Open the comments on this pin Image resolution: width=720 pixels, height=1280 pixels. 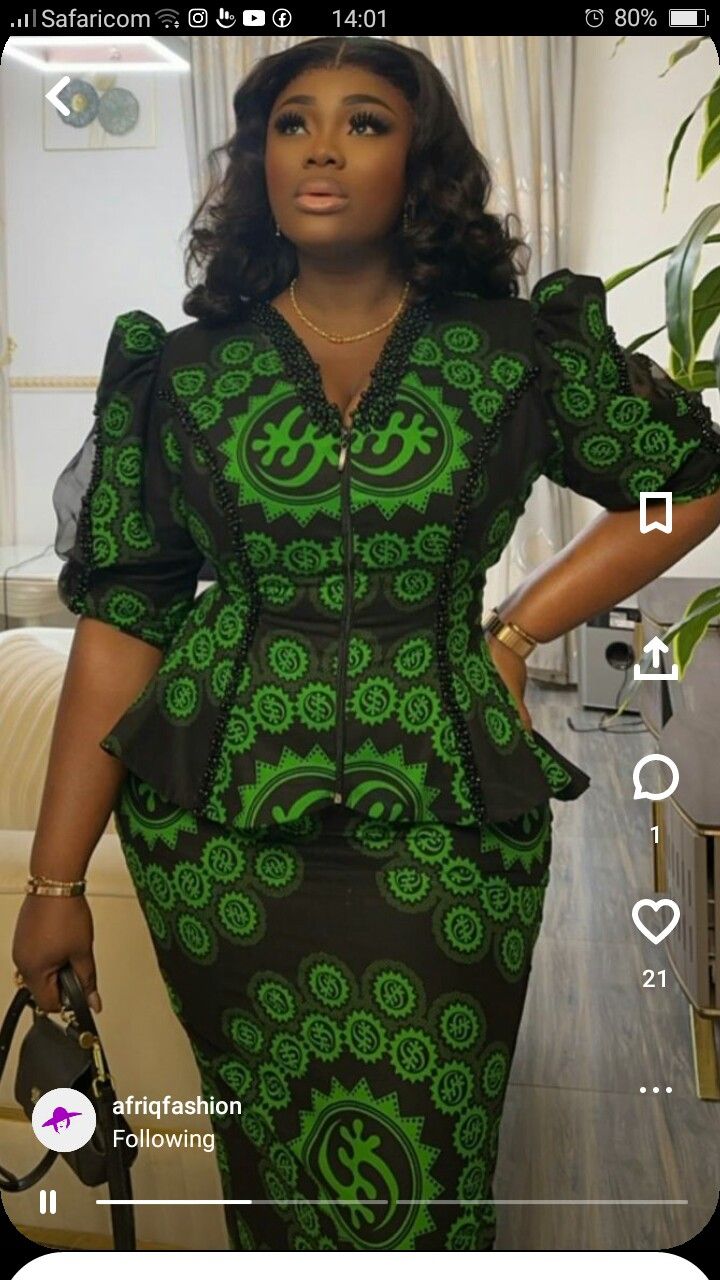[656, 778]
